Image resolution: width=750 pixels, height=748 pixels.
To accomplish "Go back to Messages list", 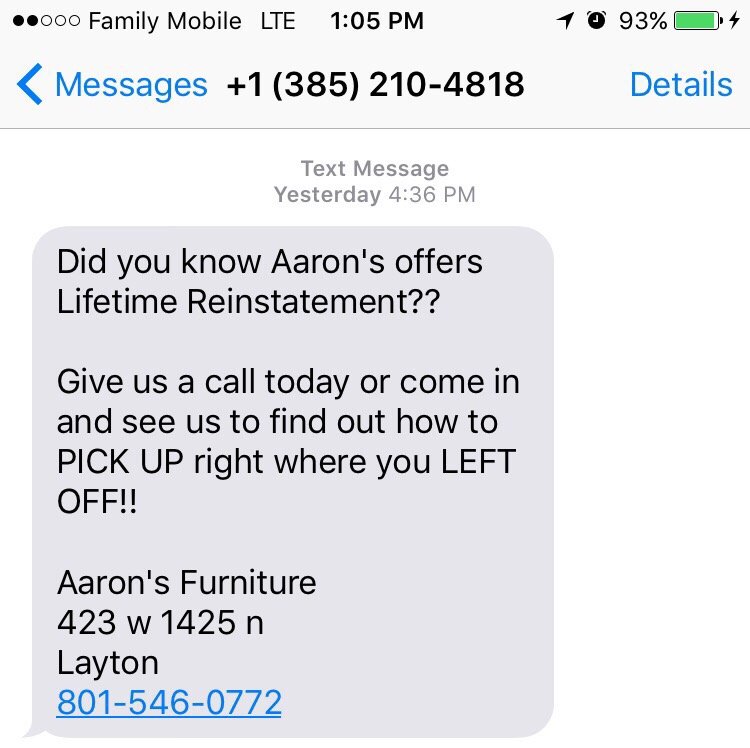I will click(112, 85).
